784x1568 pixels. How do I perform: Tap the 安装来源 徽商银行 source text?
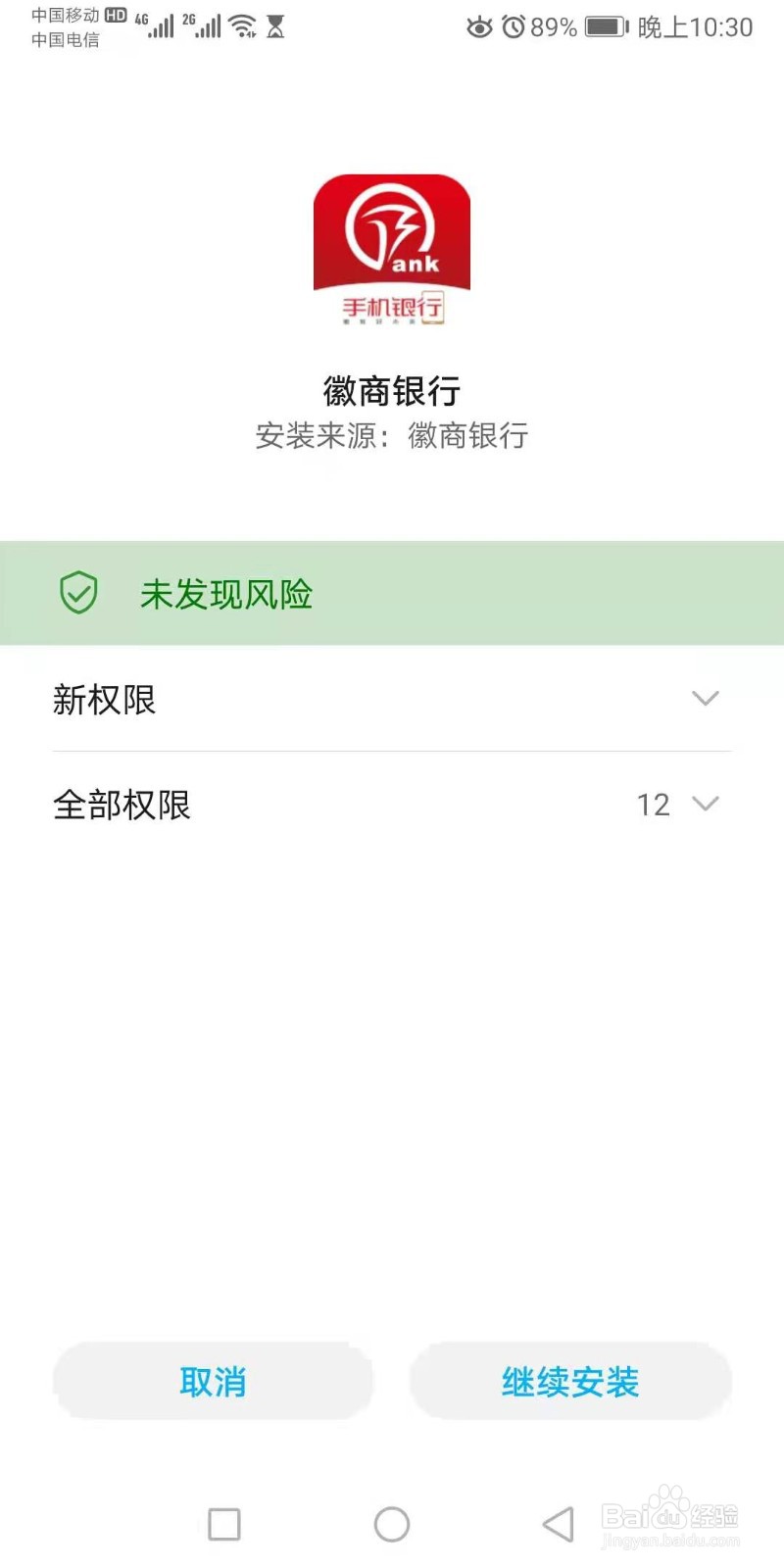[391, 436]
